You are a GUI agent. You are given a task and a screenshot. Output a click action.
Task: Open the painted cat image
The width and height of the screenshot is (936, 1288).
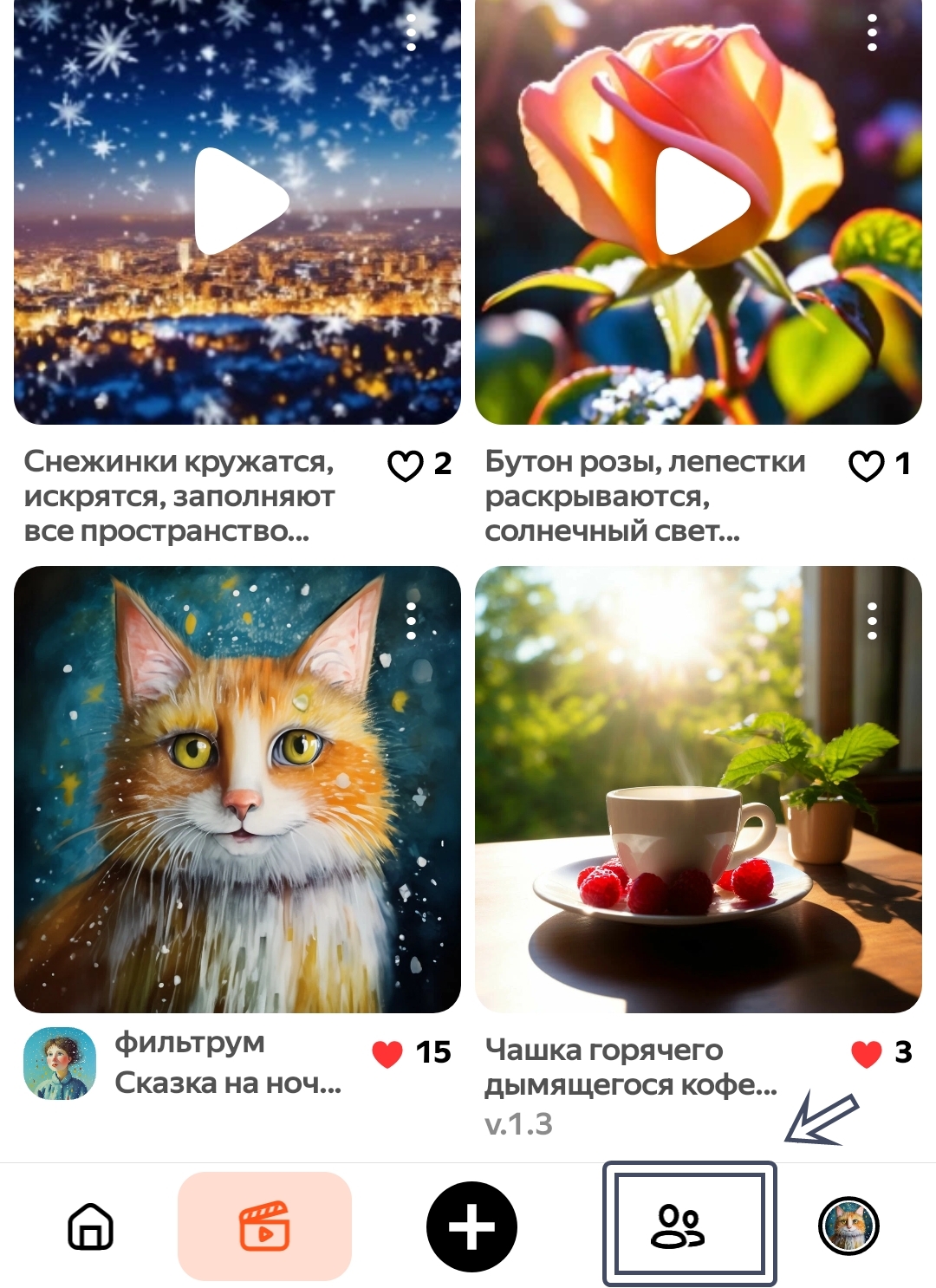coord(237,789)
